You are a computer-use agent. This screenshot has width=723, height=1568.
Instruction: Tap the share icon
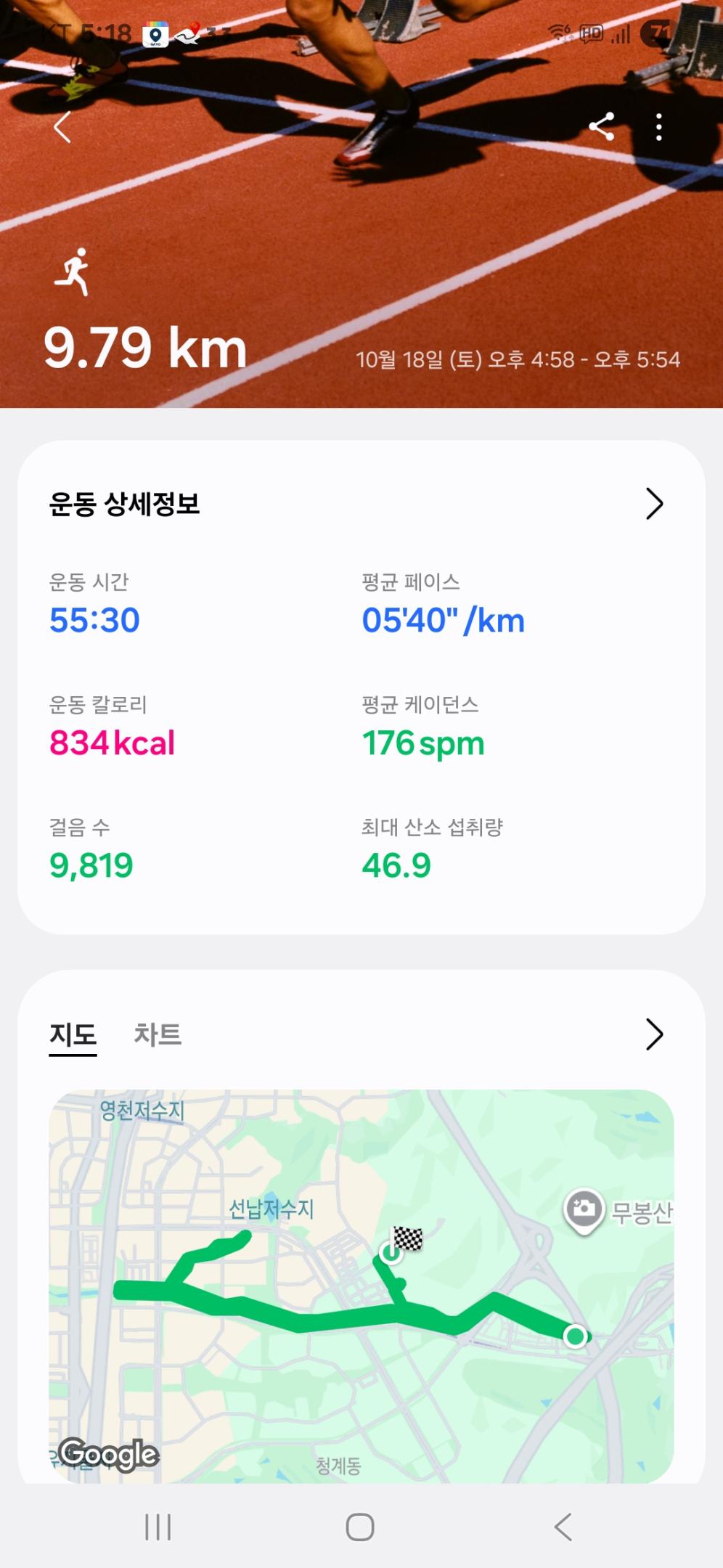pyautogui.click(x=602, y=128)
